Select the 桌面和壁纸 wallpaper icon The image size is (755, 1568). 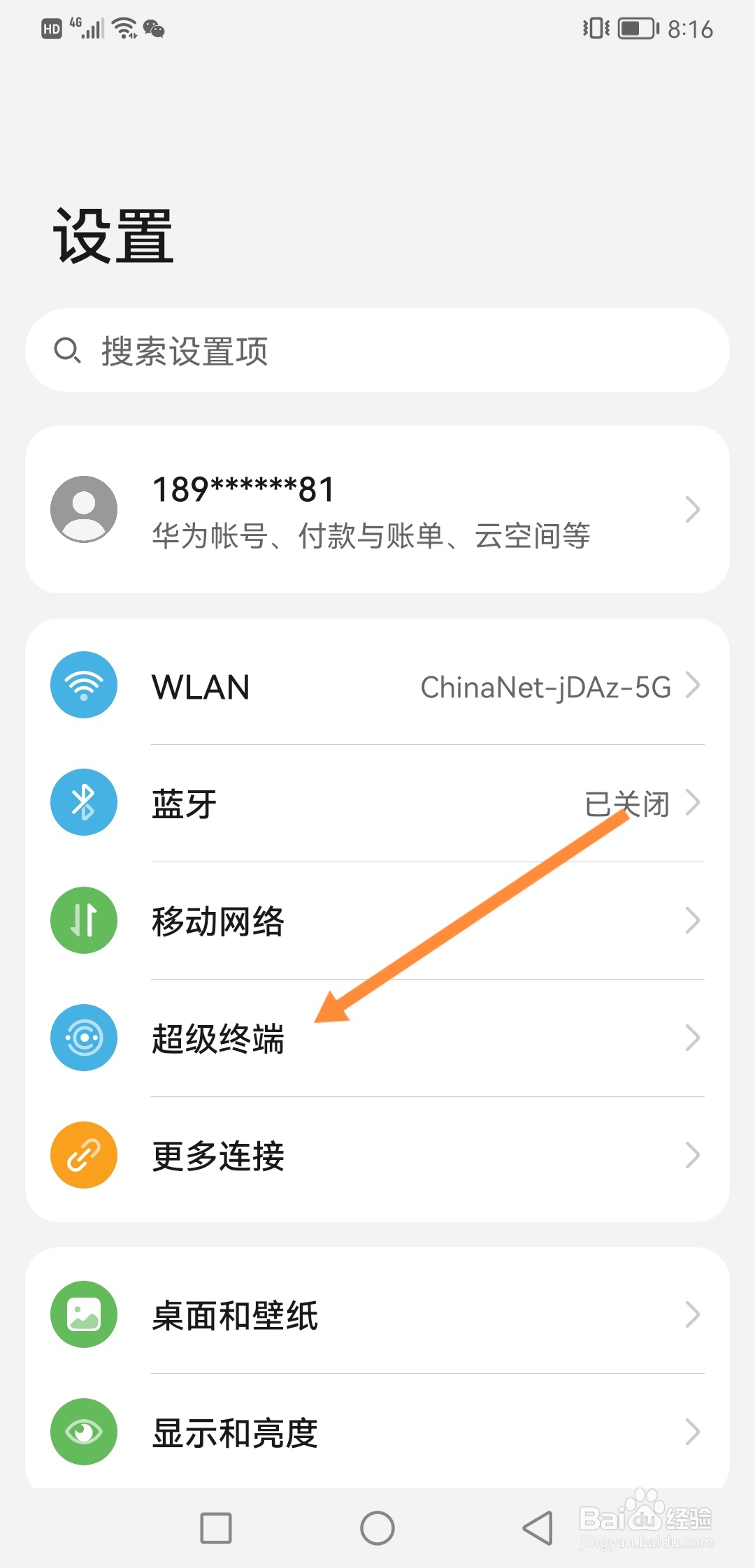[83, 1314]
